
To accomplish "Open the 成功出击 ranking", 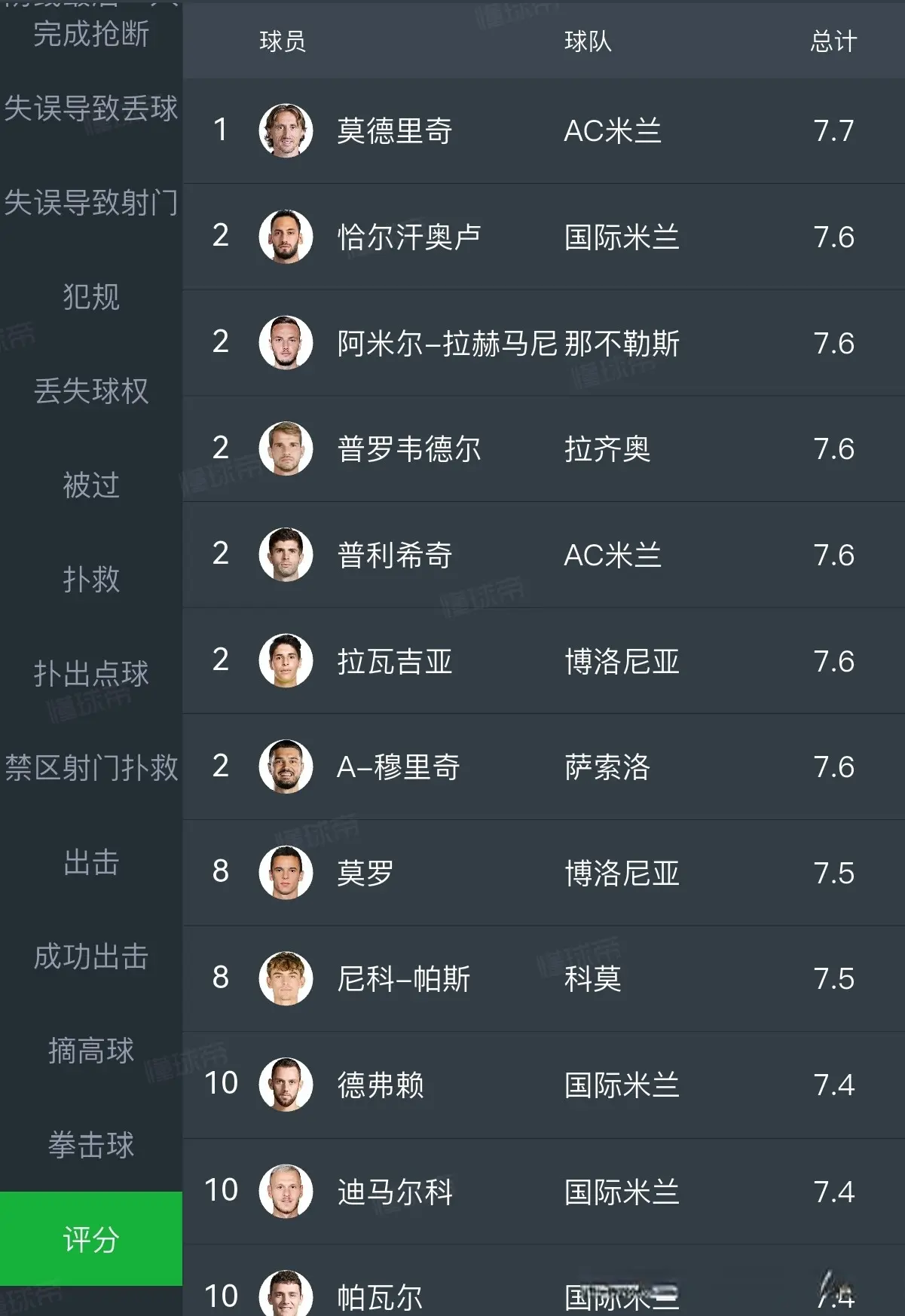I will tap(90, 956).
